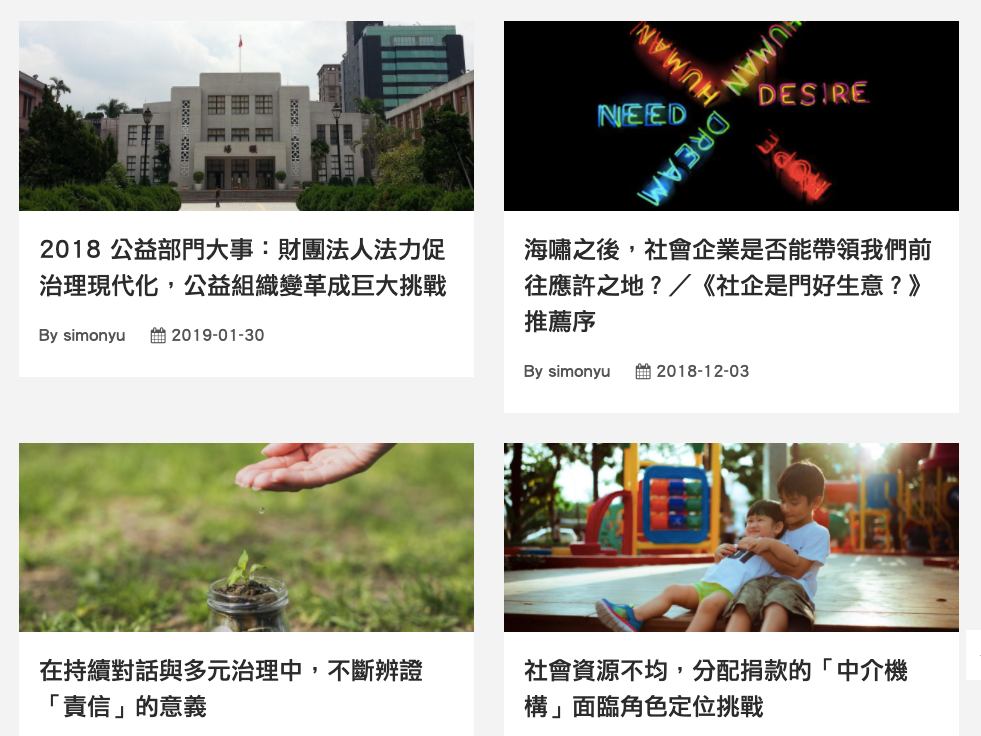The image size is (981, 736).
Task: Open the neon NEED DESIRE article image
Action: point(731,116)
